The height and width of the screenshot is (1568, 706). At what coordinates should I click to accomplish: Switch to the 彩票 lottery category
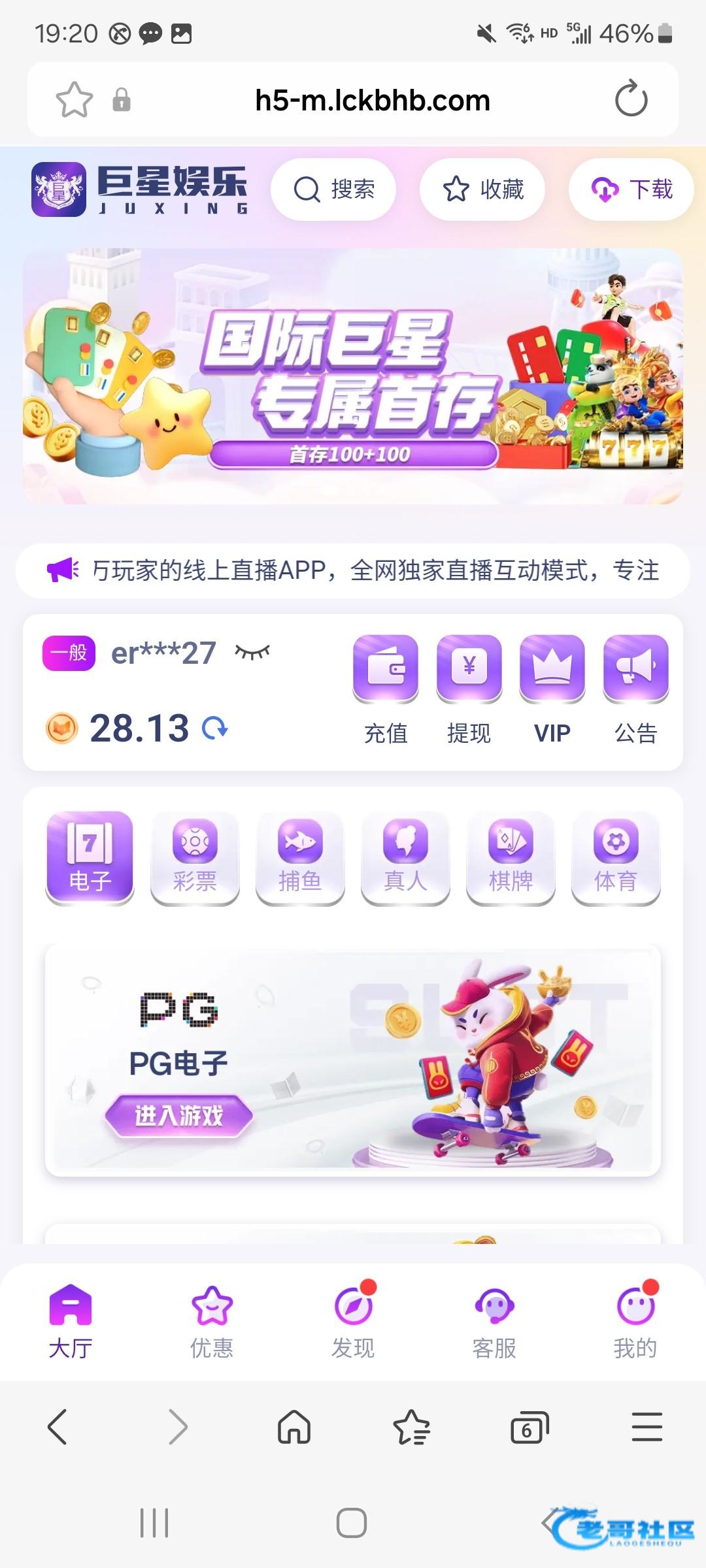point(195,857)
